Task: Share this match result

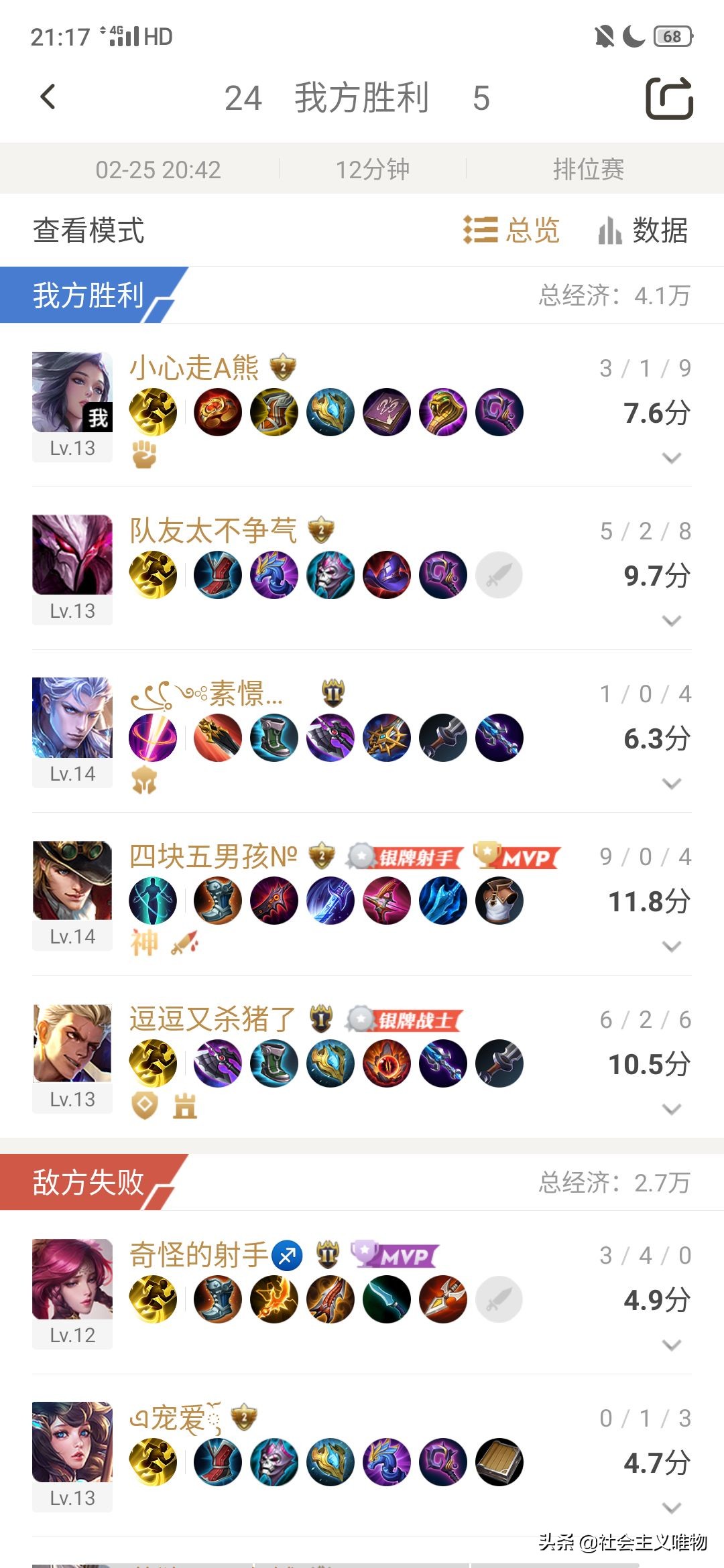Action: (669, 99)
